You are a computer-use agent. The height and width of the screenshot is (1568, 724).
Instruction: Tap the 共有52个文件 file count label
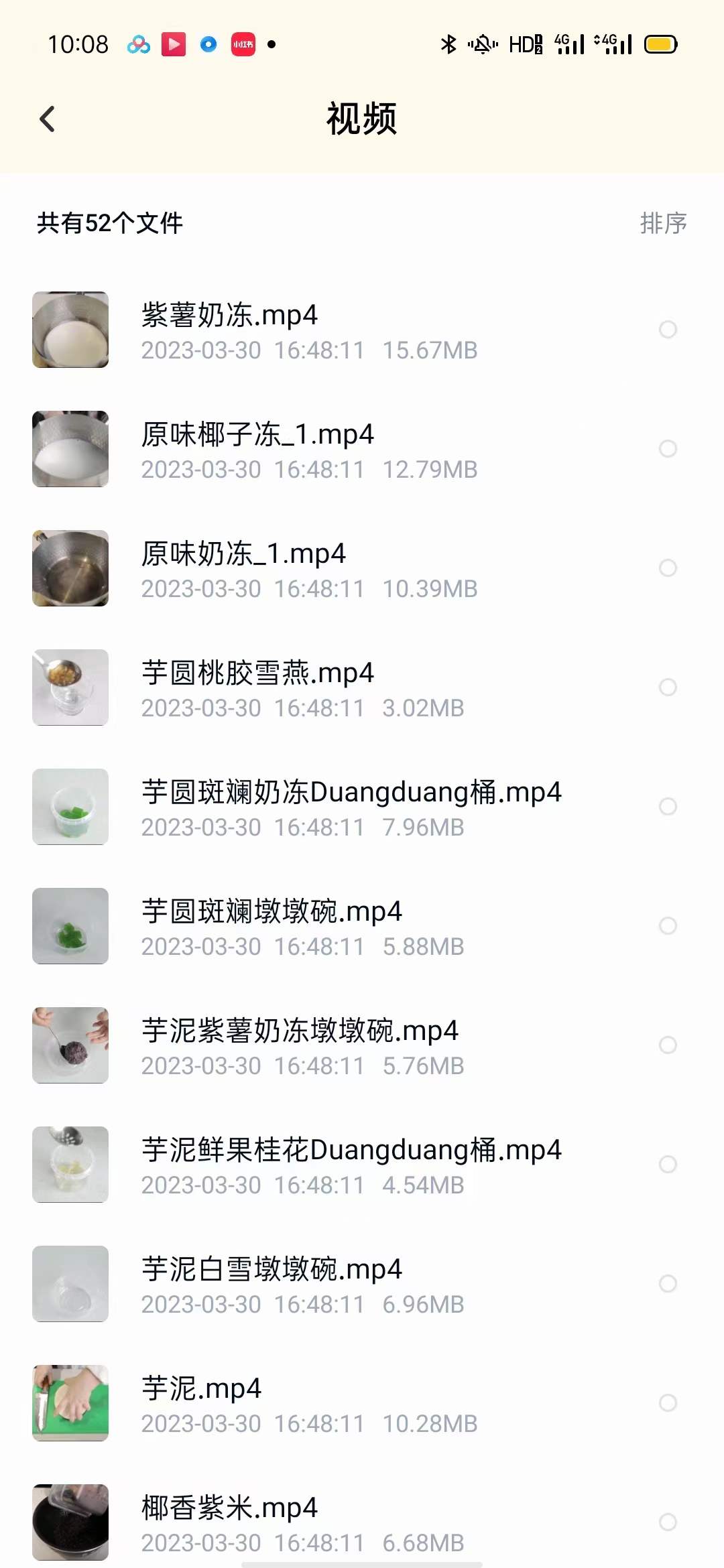(x=109, y=223)
